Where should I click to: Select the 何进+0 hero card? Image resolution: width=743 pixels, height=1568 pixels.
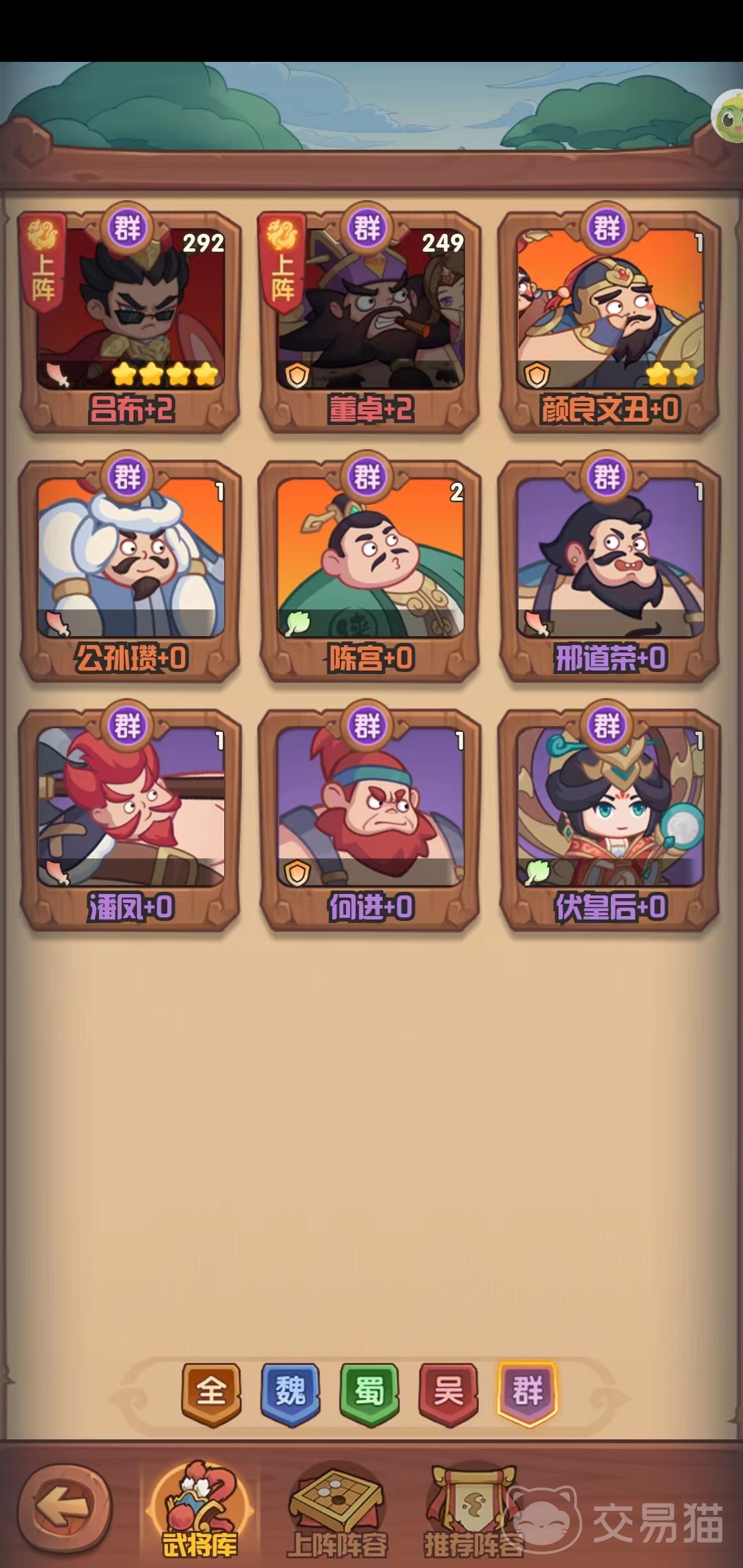[x=370, y=818]
